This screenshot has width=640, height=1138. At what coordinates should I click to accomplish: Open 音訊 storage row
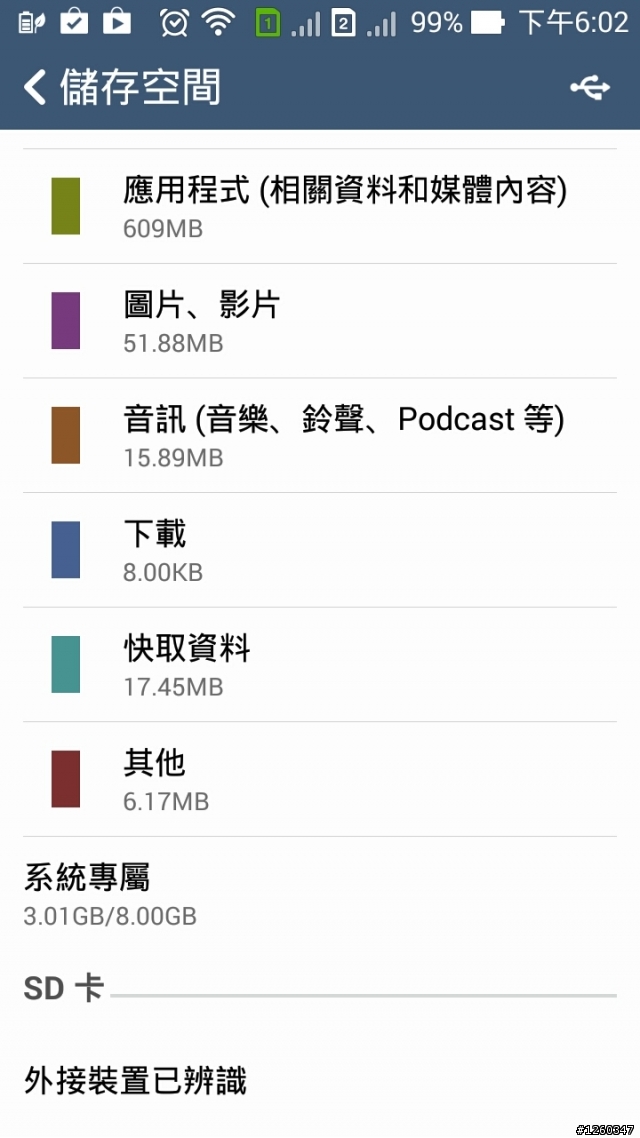point(320,435)
